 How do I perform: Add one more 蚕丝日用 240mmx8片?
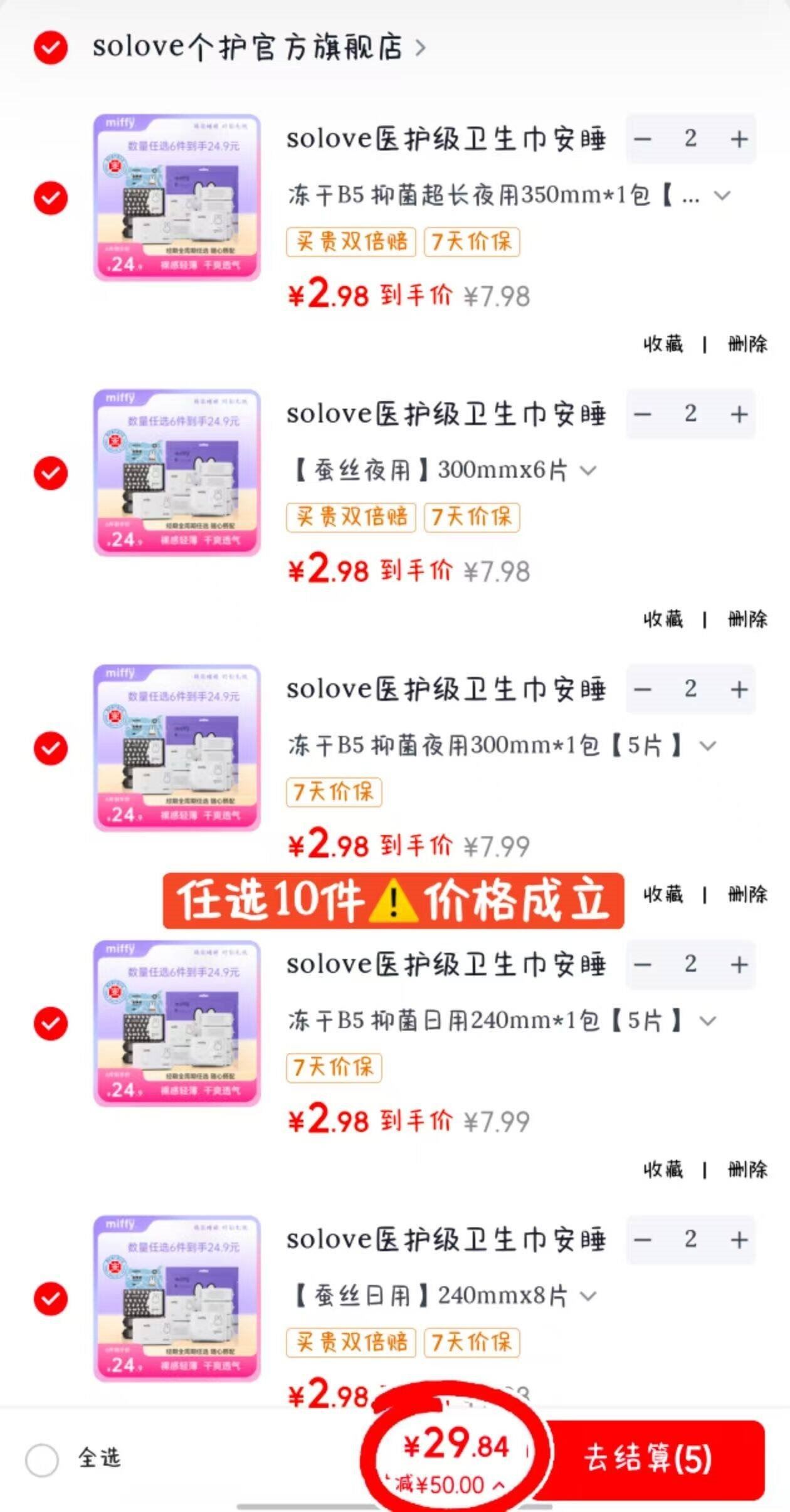tap(739, 1239)
